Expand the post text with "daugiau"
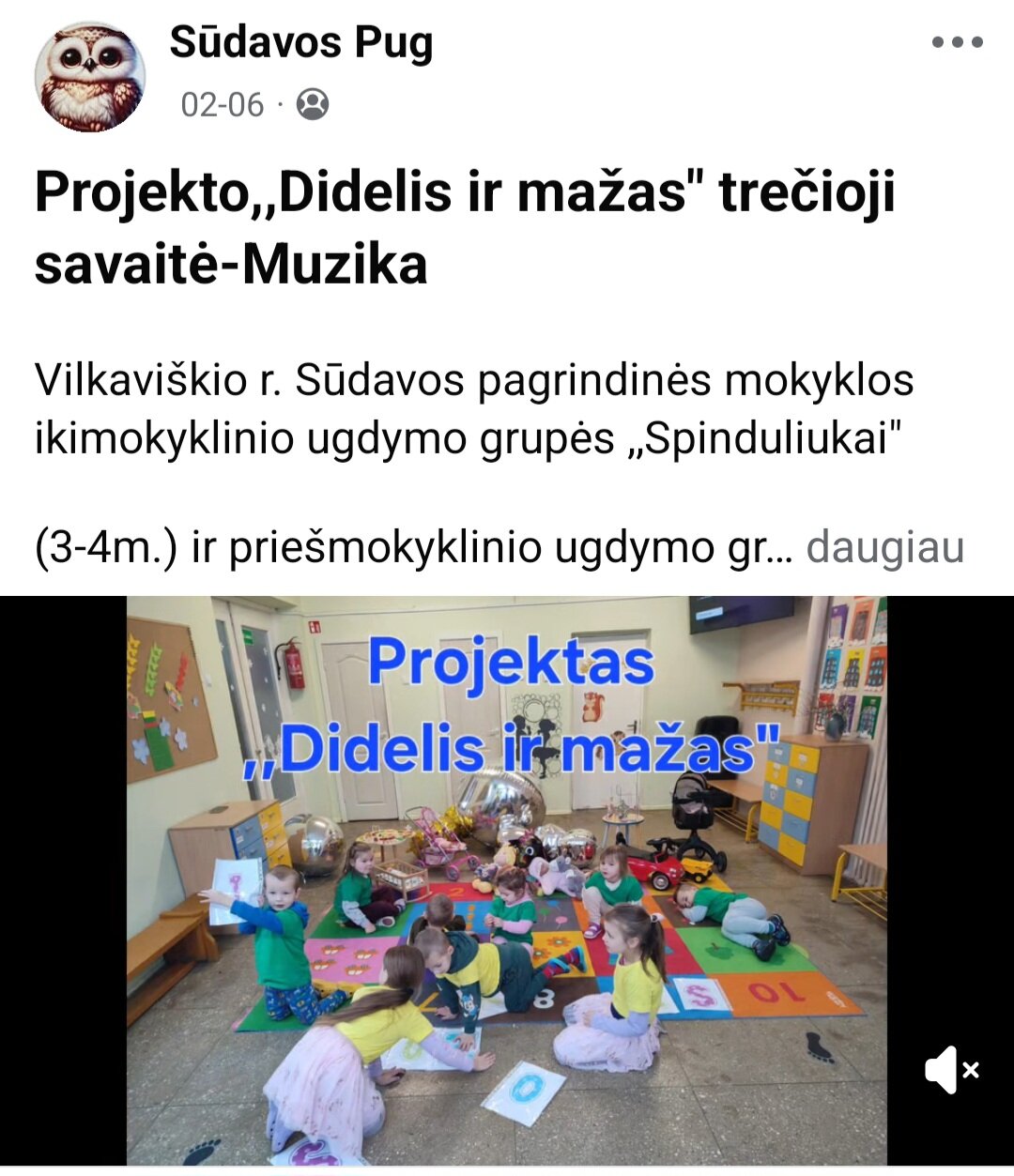Viewport: 1014px width, 1176px height. (x=884, y=547)
